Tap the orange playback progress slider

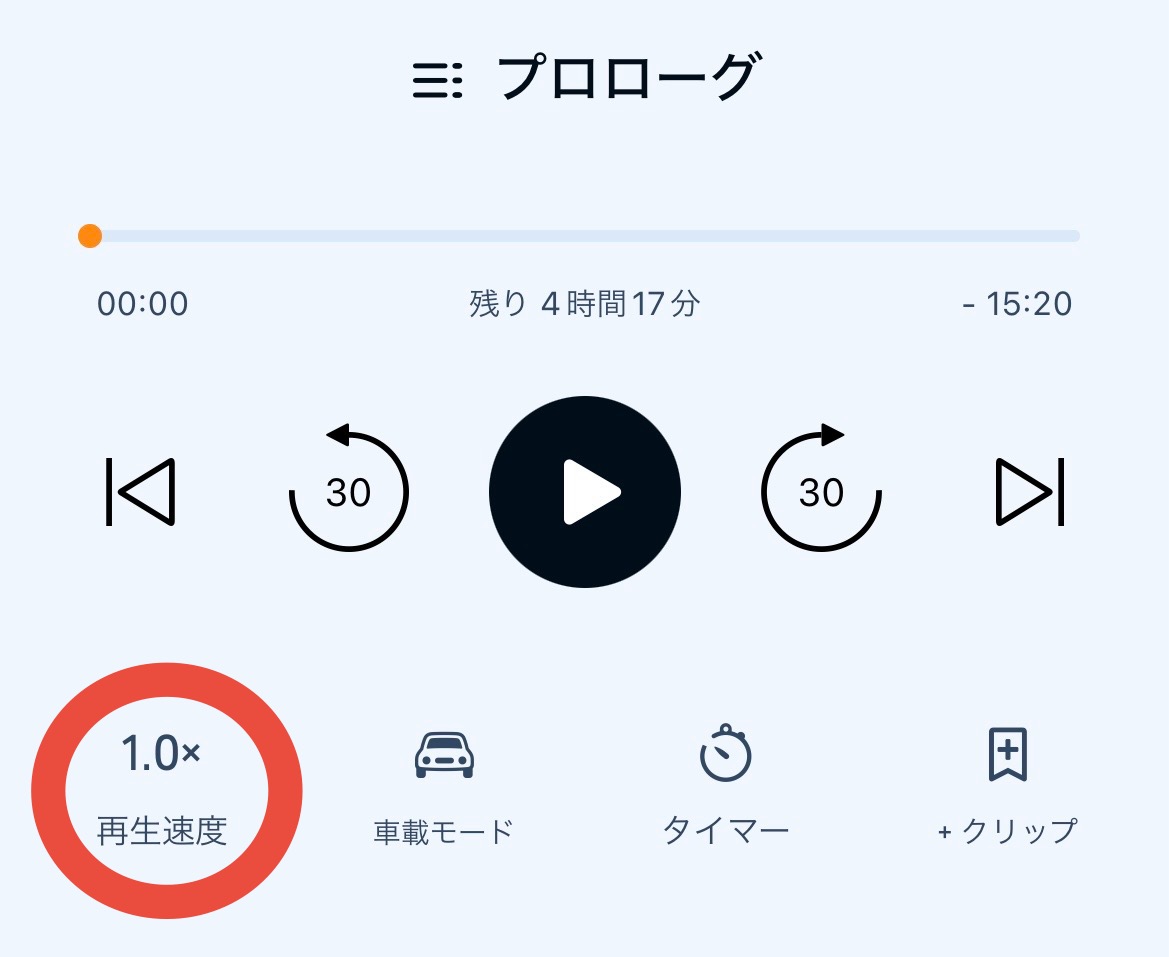90,236
